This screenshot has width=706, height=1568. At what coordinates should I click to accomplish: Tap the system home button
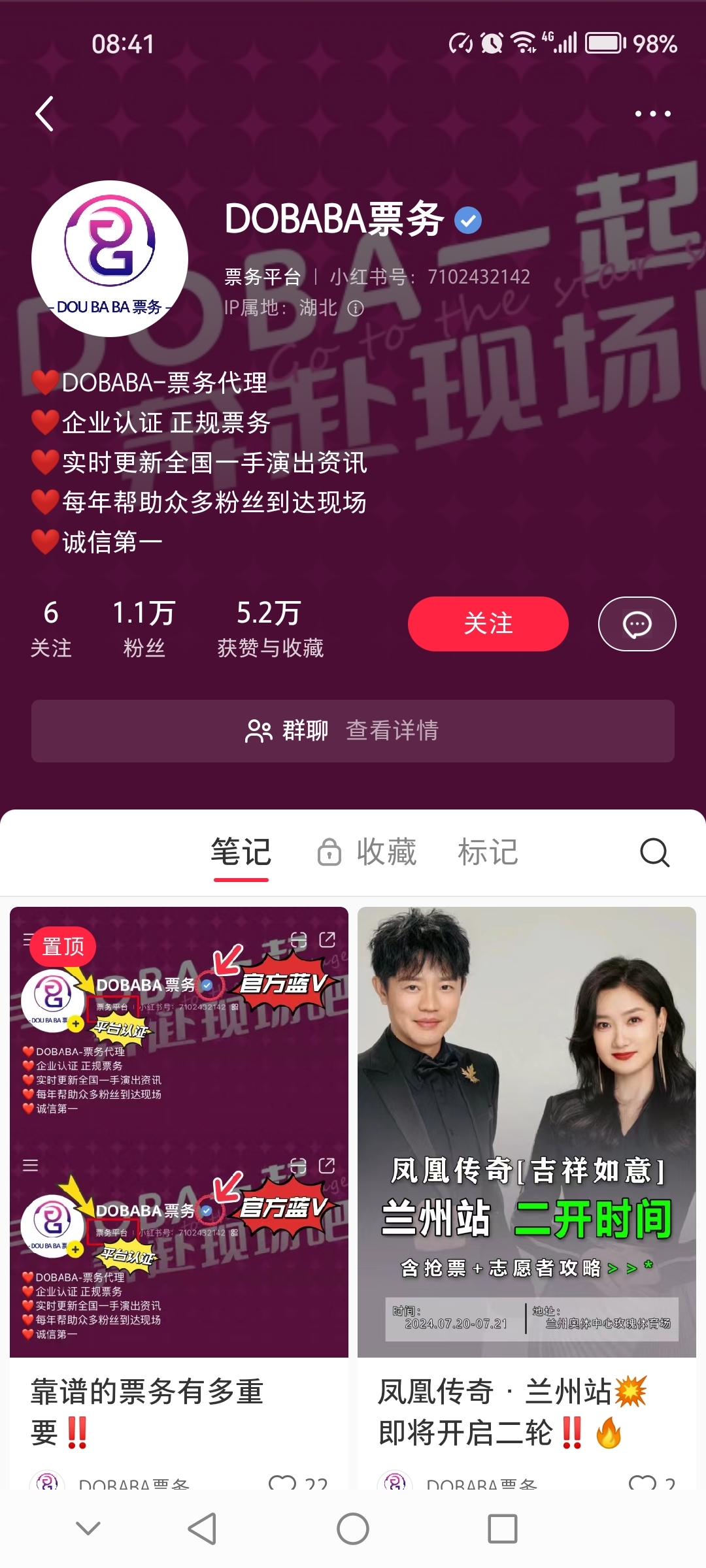353,1529
